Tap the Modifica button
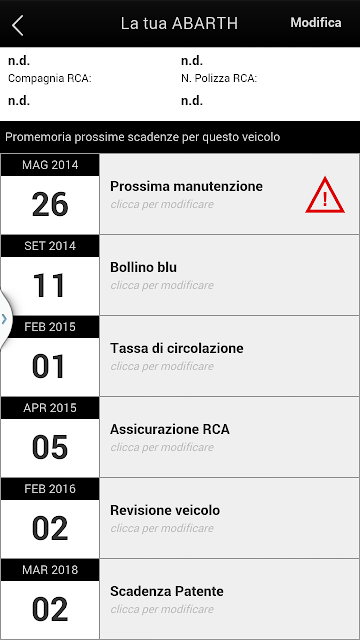The height and width of the screenshot is (640, 360). 316,22
